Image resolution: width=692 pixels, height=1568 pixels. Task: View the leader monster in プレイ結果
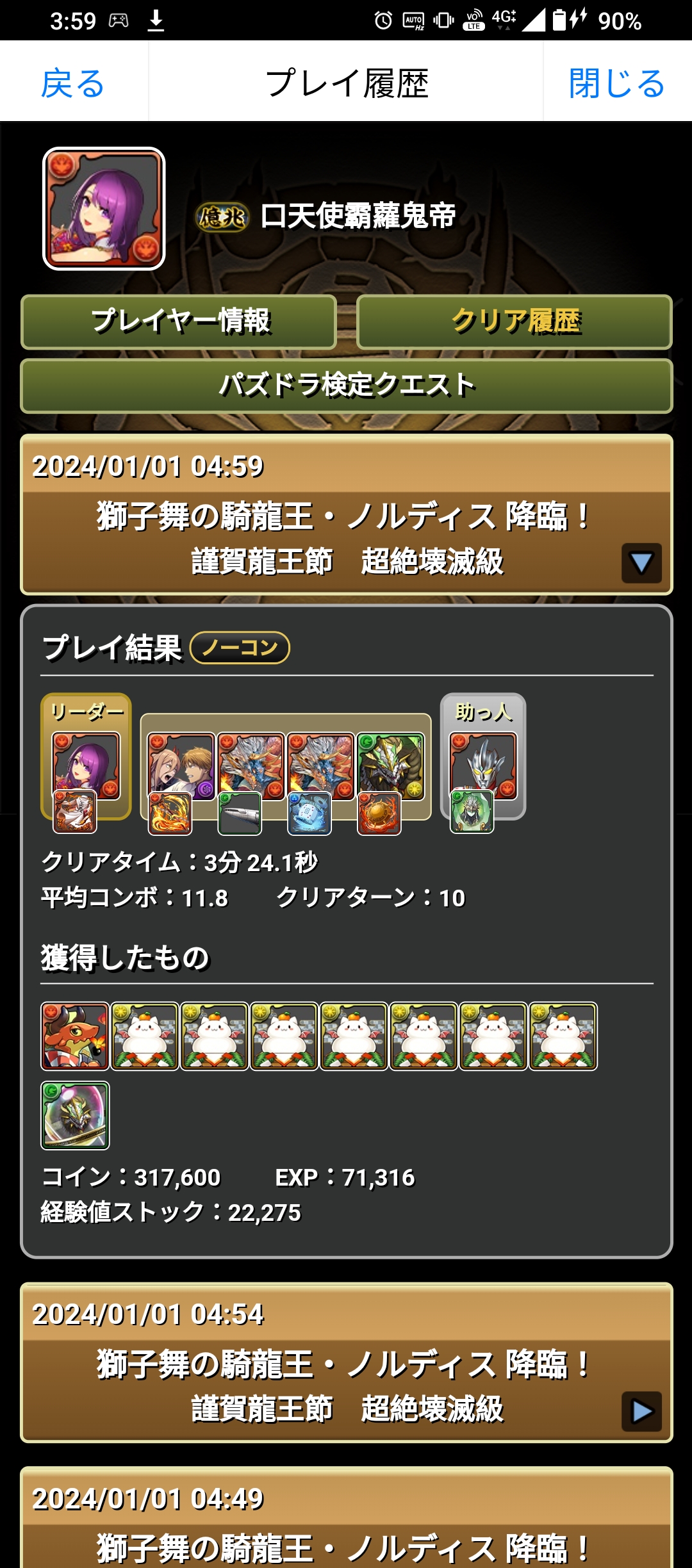tap(86, 764)
